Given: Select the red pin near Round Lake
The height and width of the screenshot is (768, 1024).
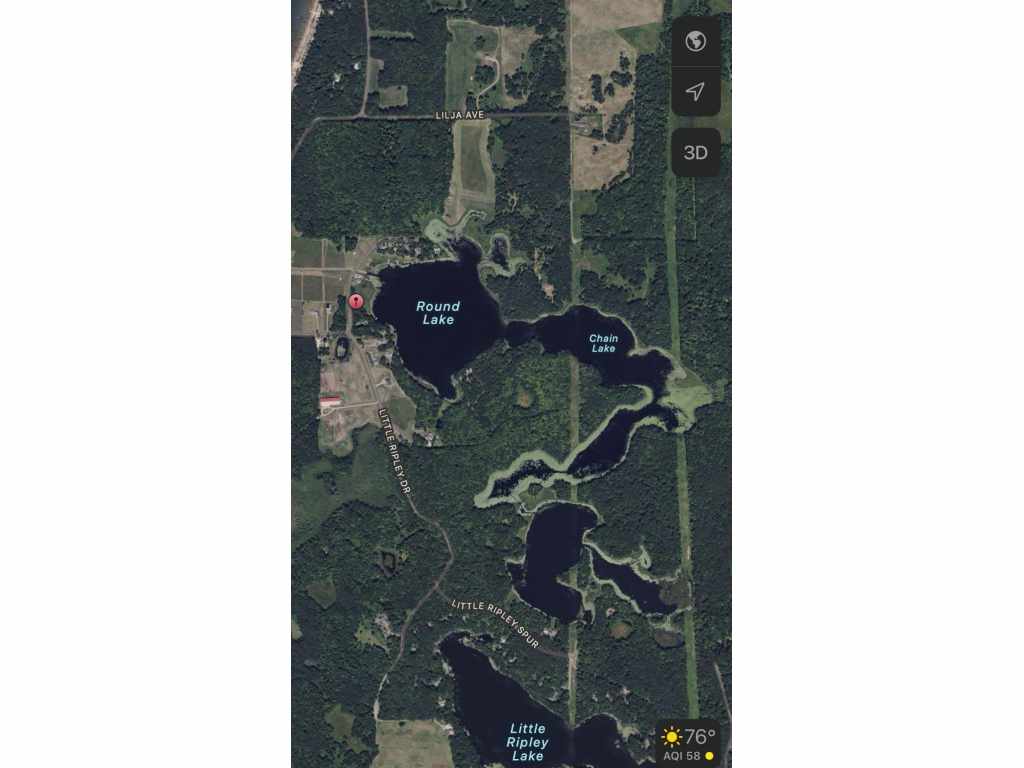Looking at the screenshot, I should point(355,300).
